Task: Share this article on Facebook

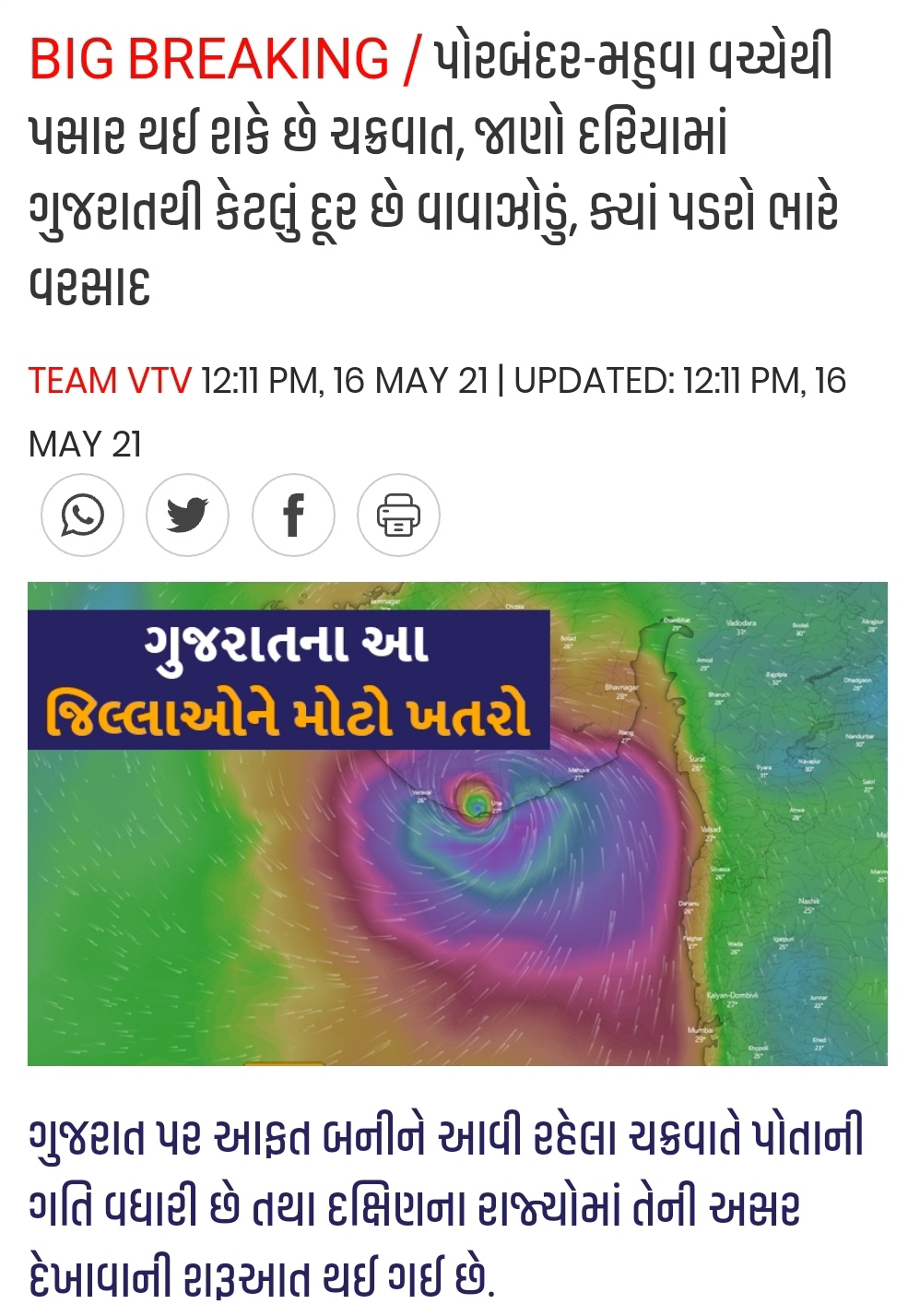Action: 293,516
